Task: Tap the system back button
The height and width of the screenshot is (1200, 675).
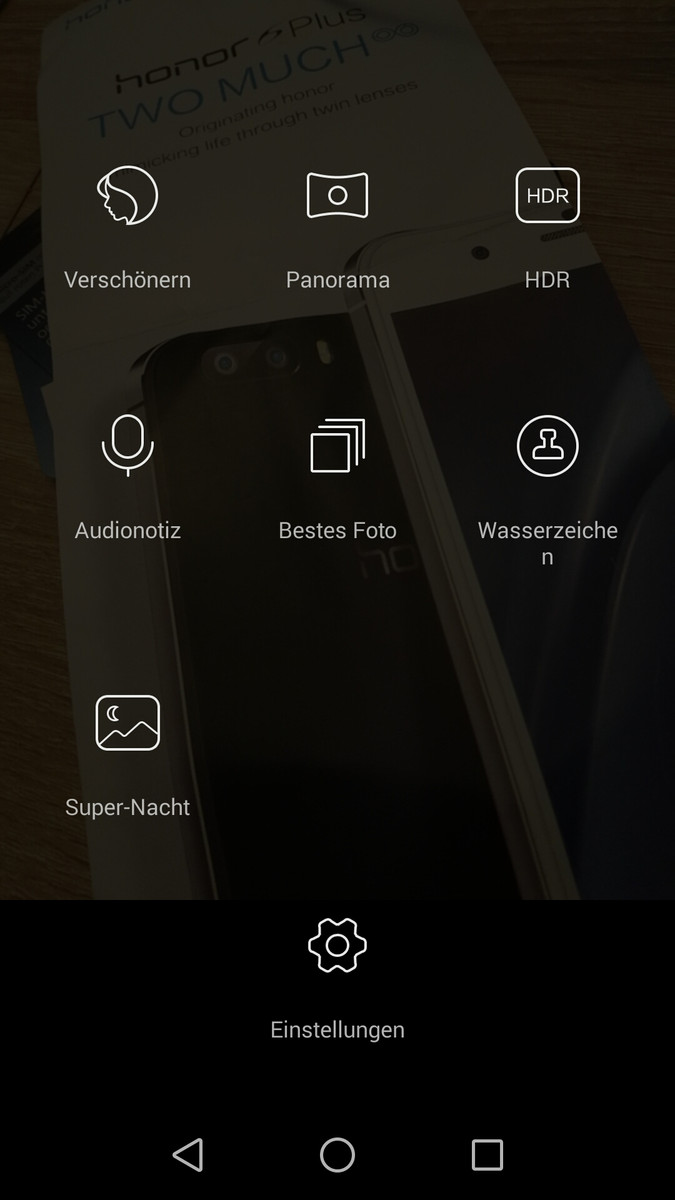Action: (188, 1155)
